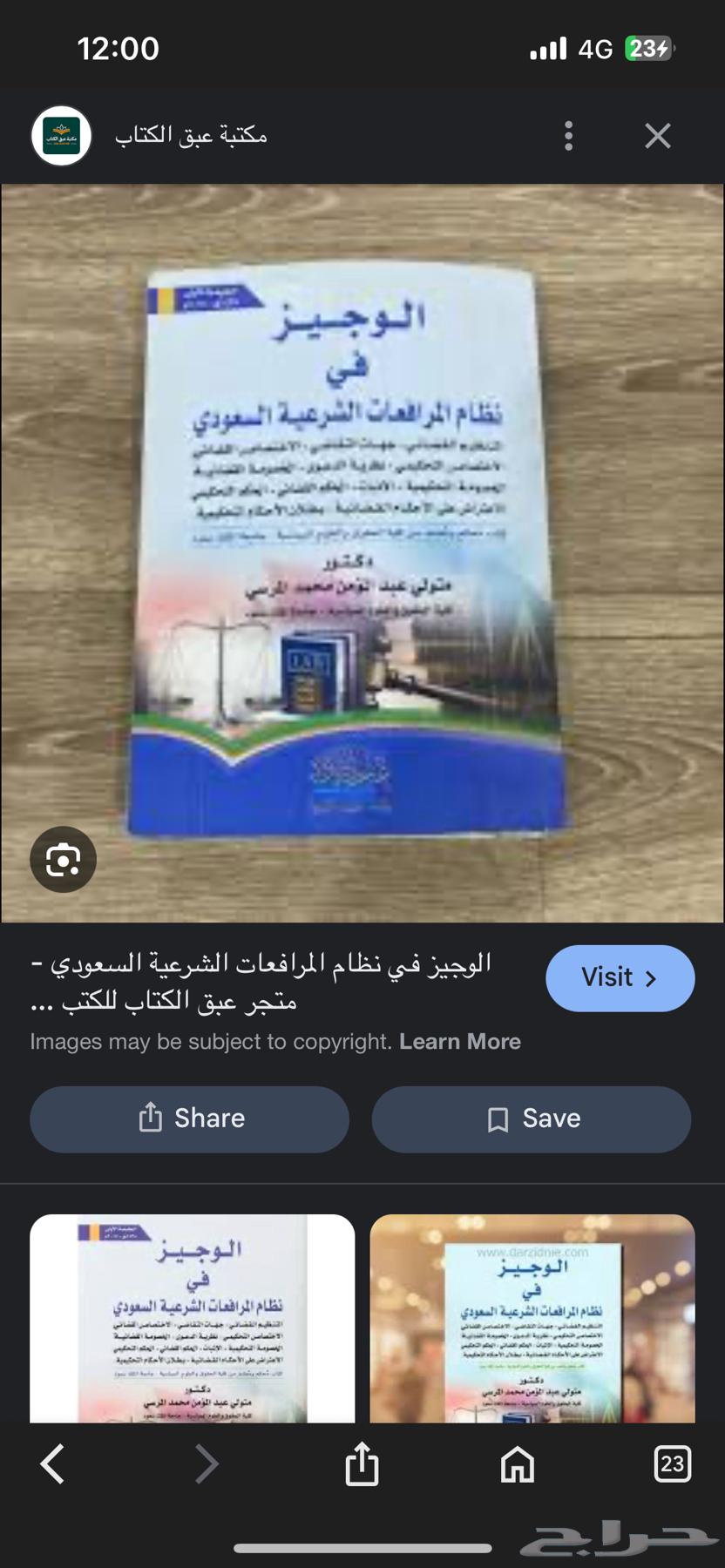Tap the Share pill button
Screen dimensions: 725x1568
point(189,1119)
